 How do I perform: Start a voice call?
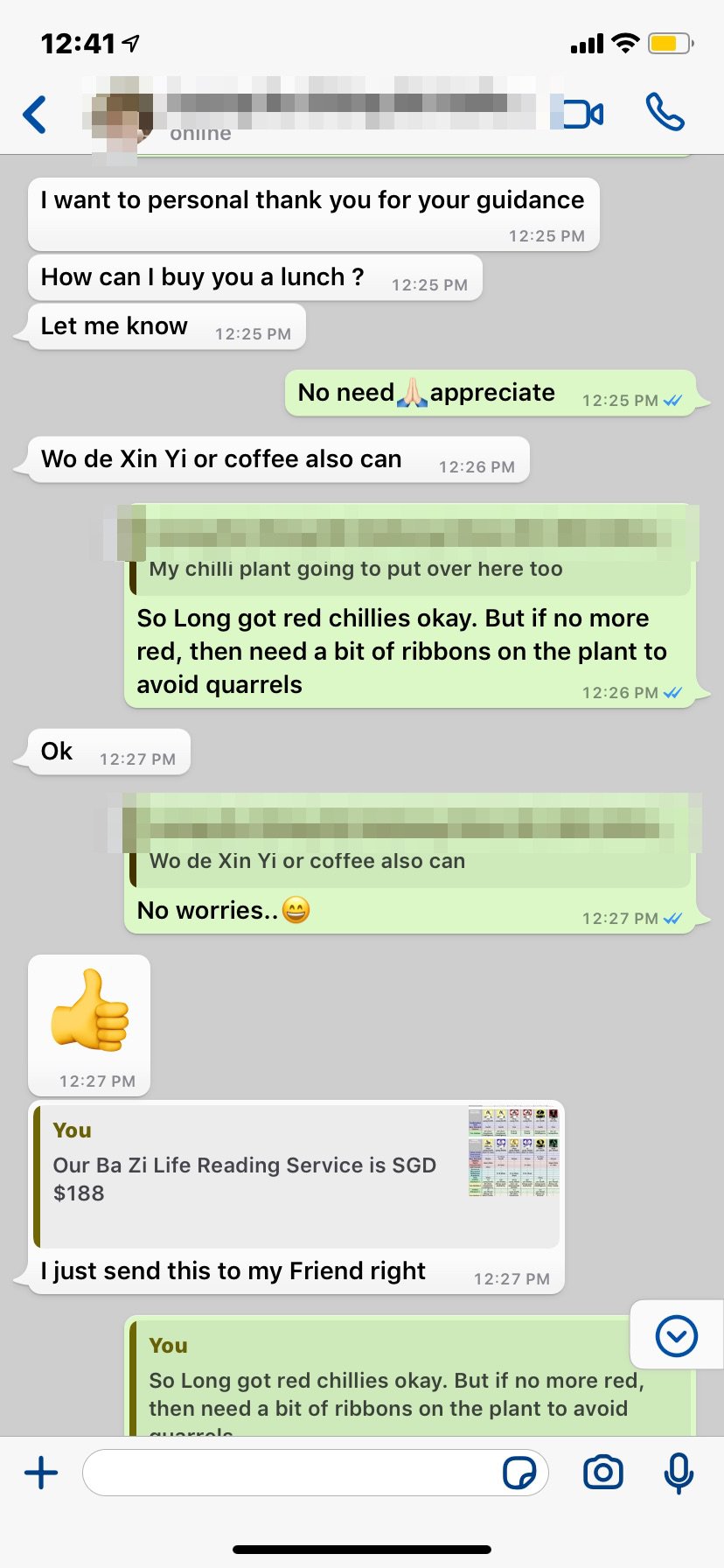(x=665, y=113)
